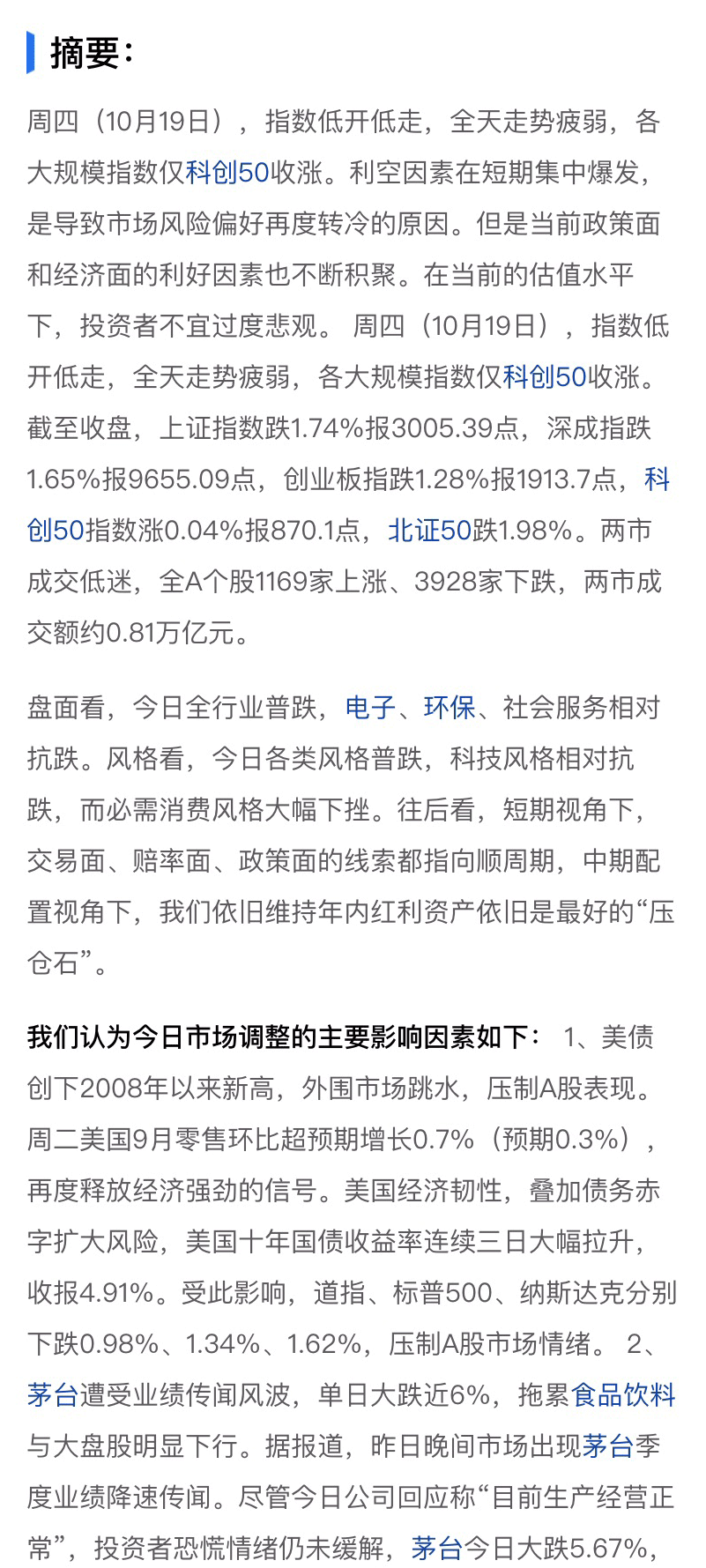The image size is (706, 1568).
Task: Open the 科创50 link before 指数涨0.04%
Action: (56, 531)
